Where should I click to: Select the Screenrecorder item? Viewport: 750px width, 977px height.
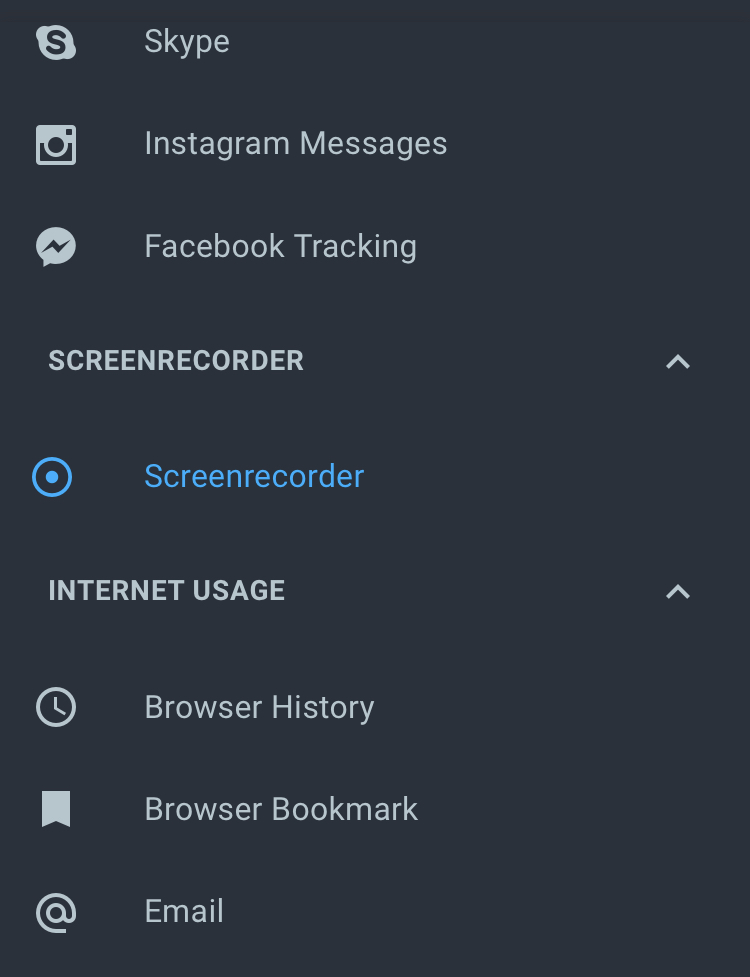[254, 477]
